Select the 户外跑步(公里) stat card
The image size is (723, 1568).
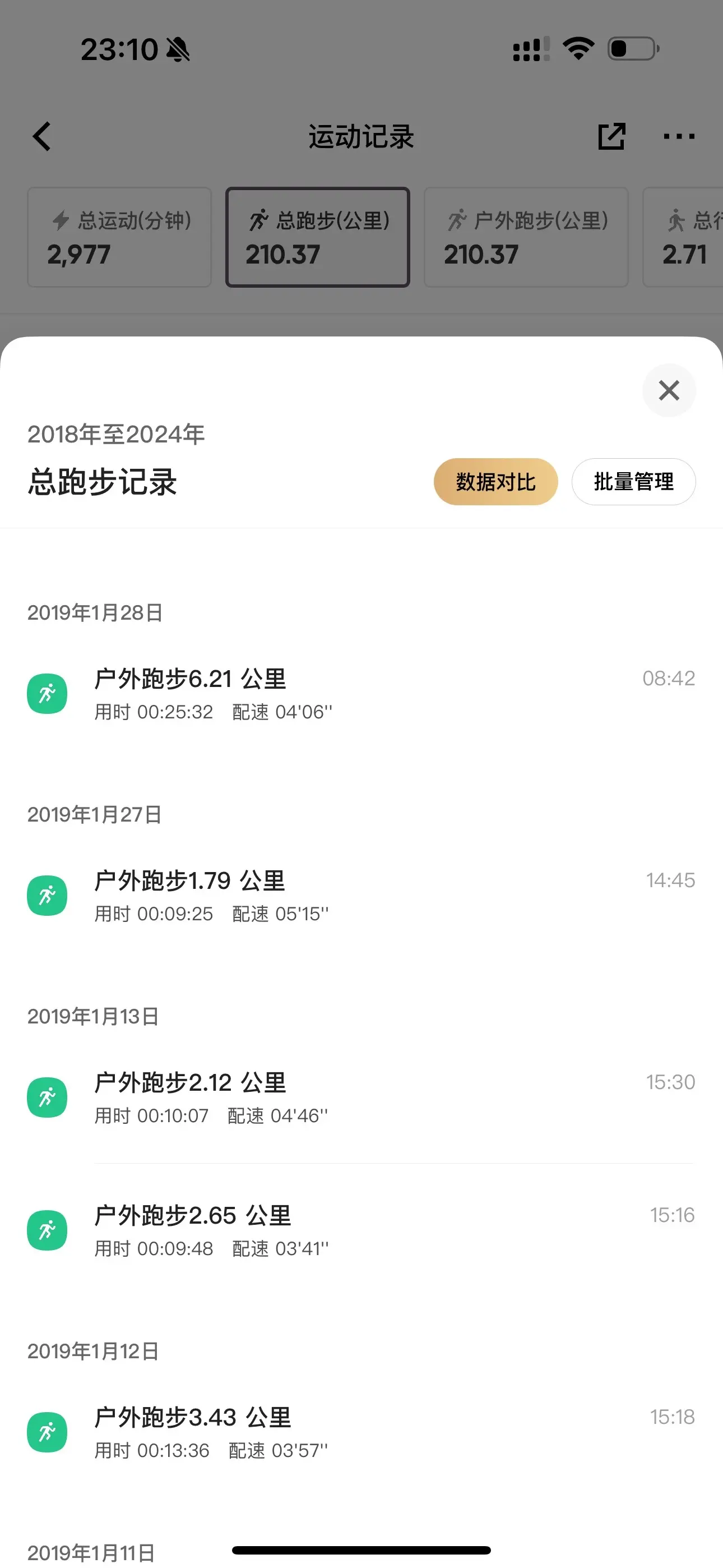[526, 237]
